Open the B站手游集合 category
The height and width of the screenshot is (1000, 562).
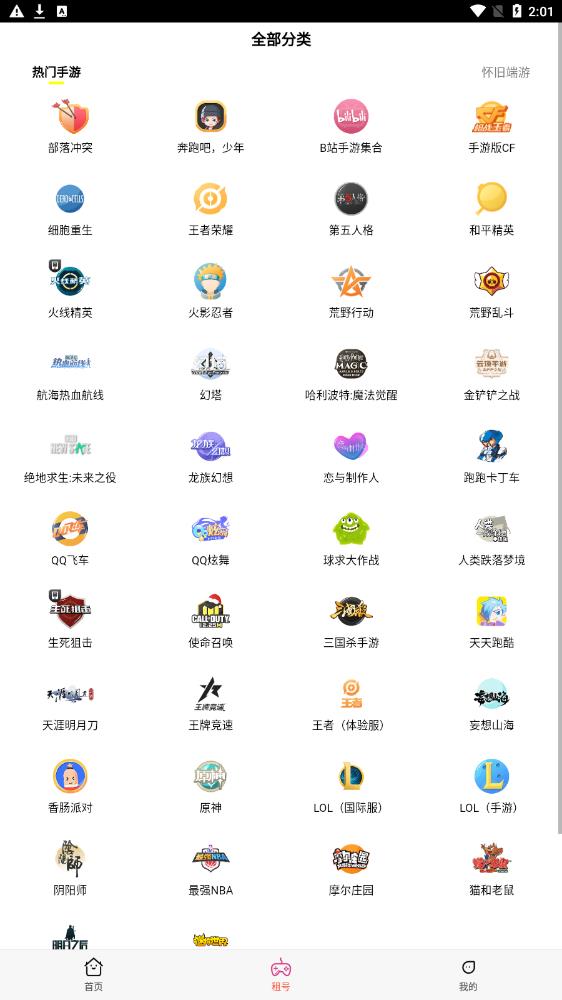coord(351,128)
